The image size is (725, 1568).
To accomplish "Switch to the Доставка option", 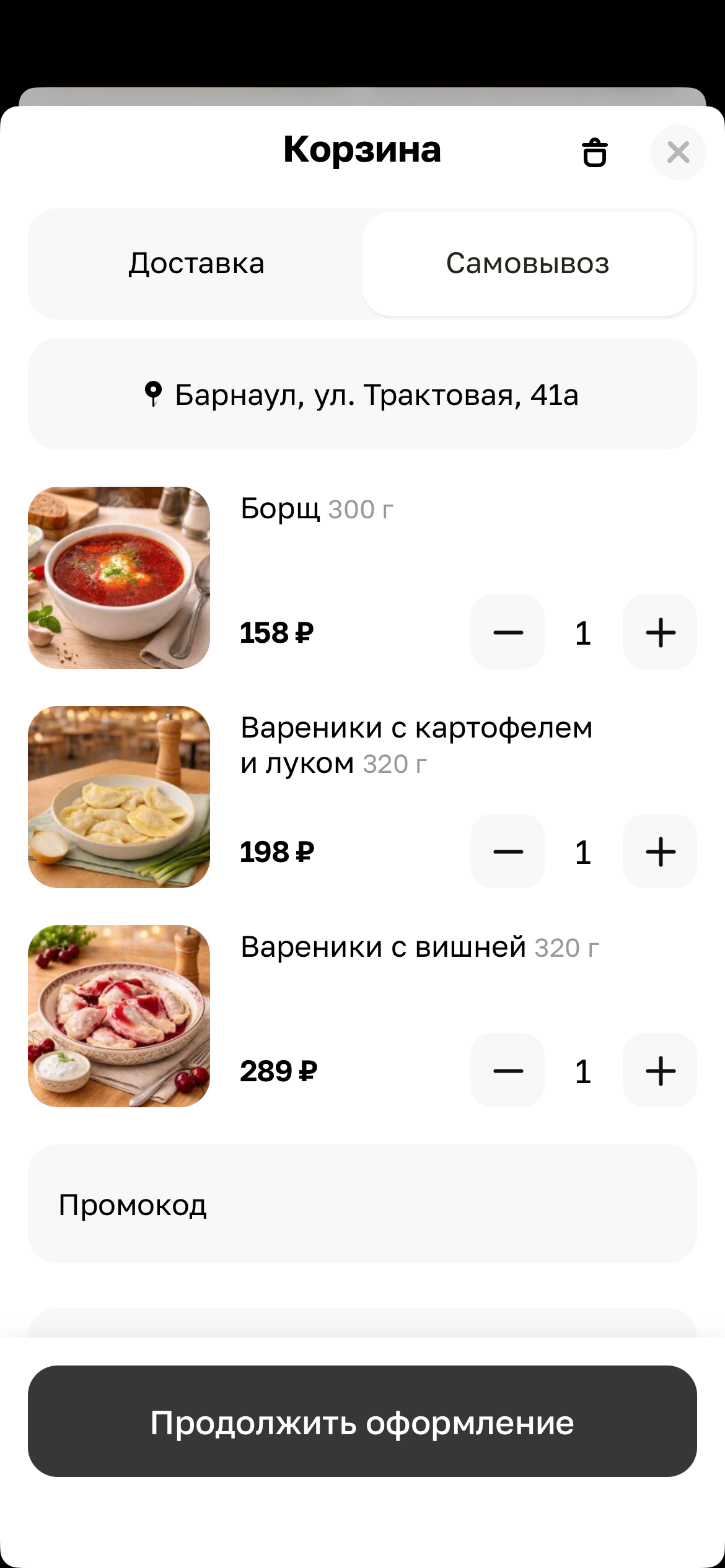I will 196,264.
